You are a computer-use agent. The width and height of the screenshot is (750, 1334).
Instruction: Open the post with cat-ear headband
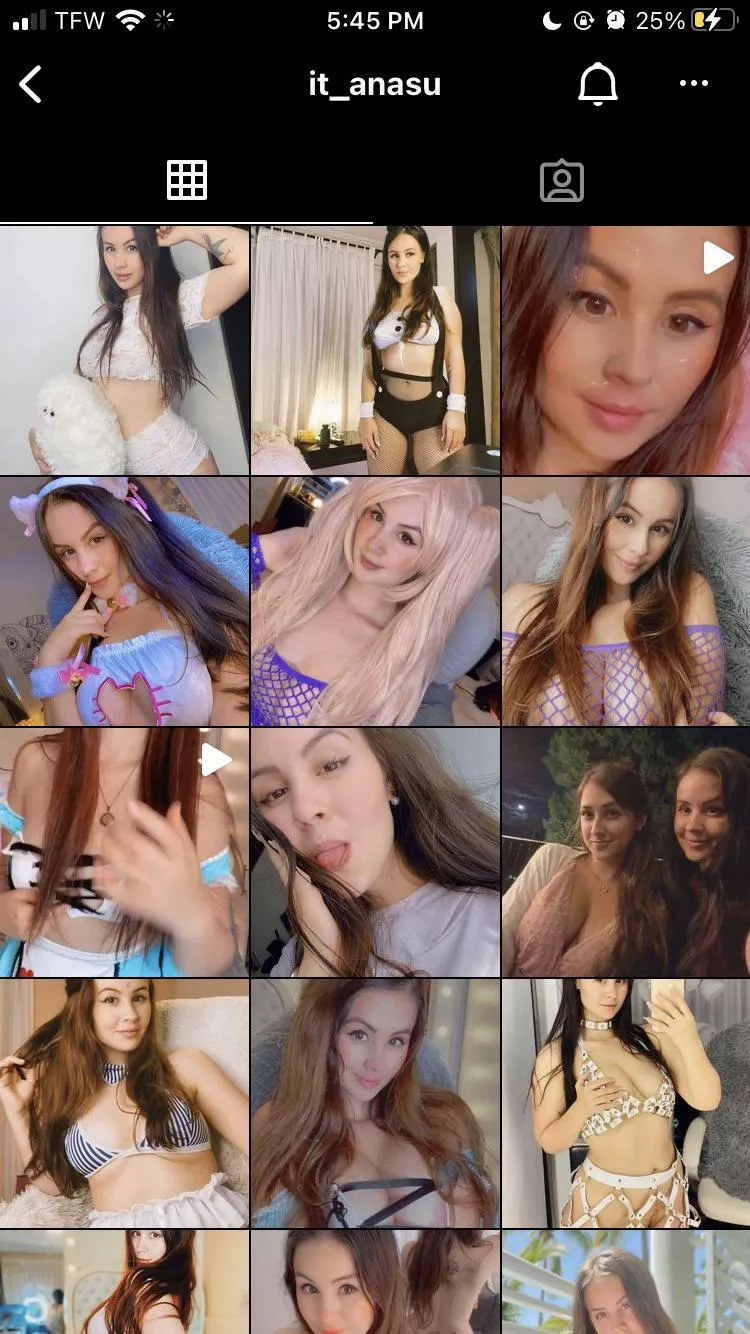[124, 601]
